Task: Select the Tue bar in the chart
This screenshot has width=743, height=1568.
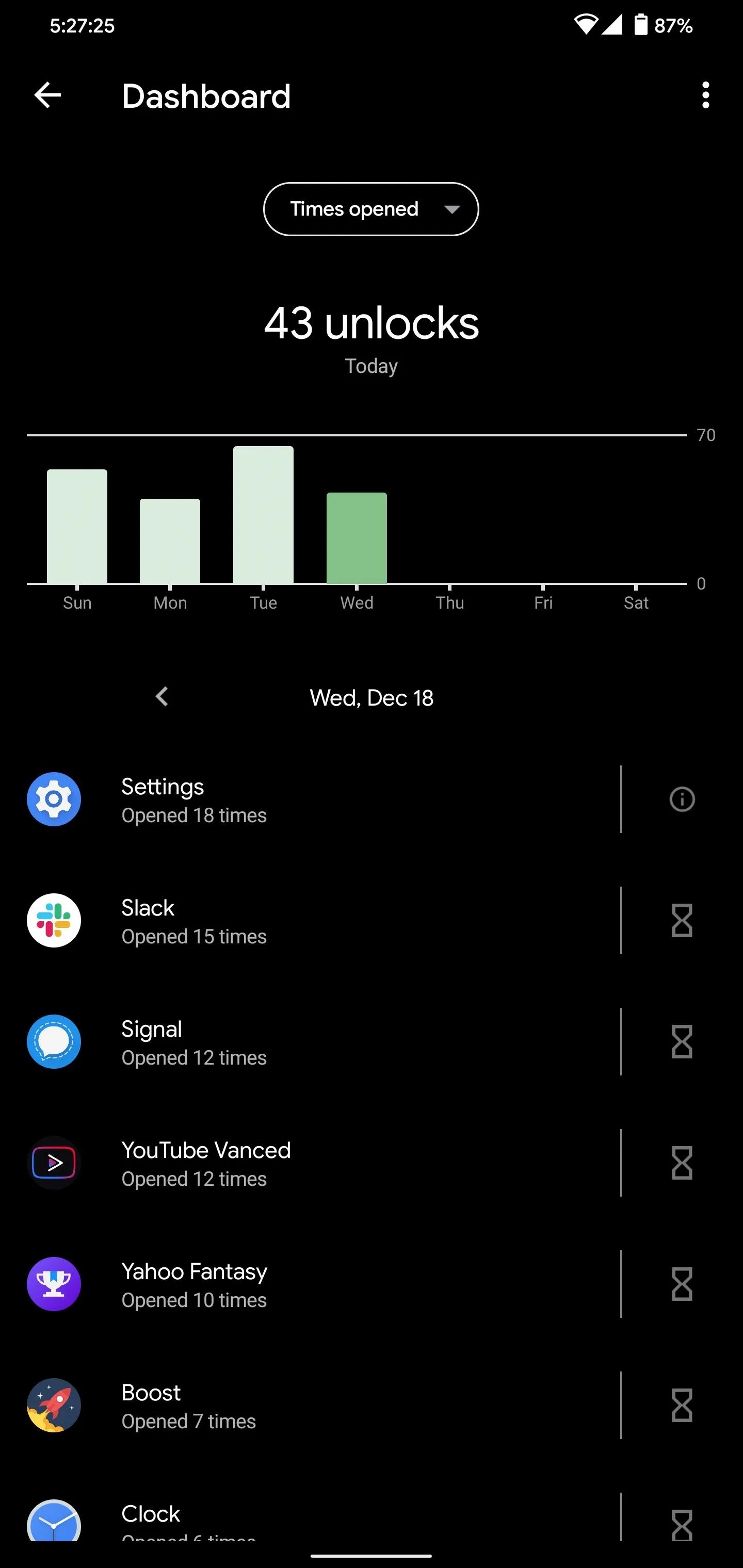Action: click(263, 515)
